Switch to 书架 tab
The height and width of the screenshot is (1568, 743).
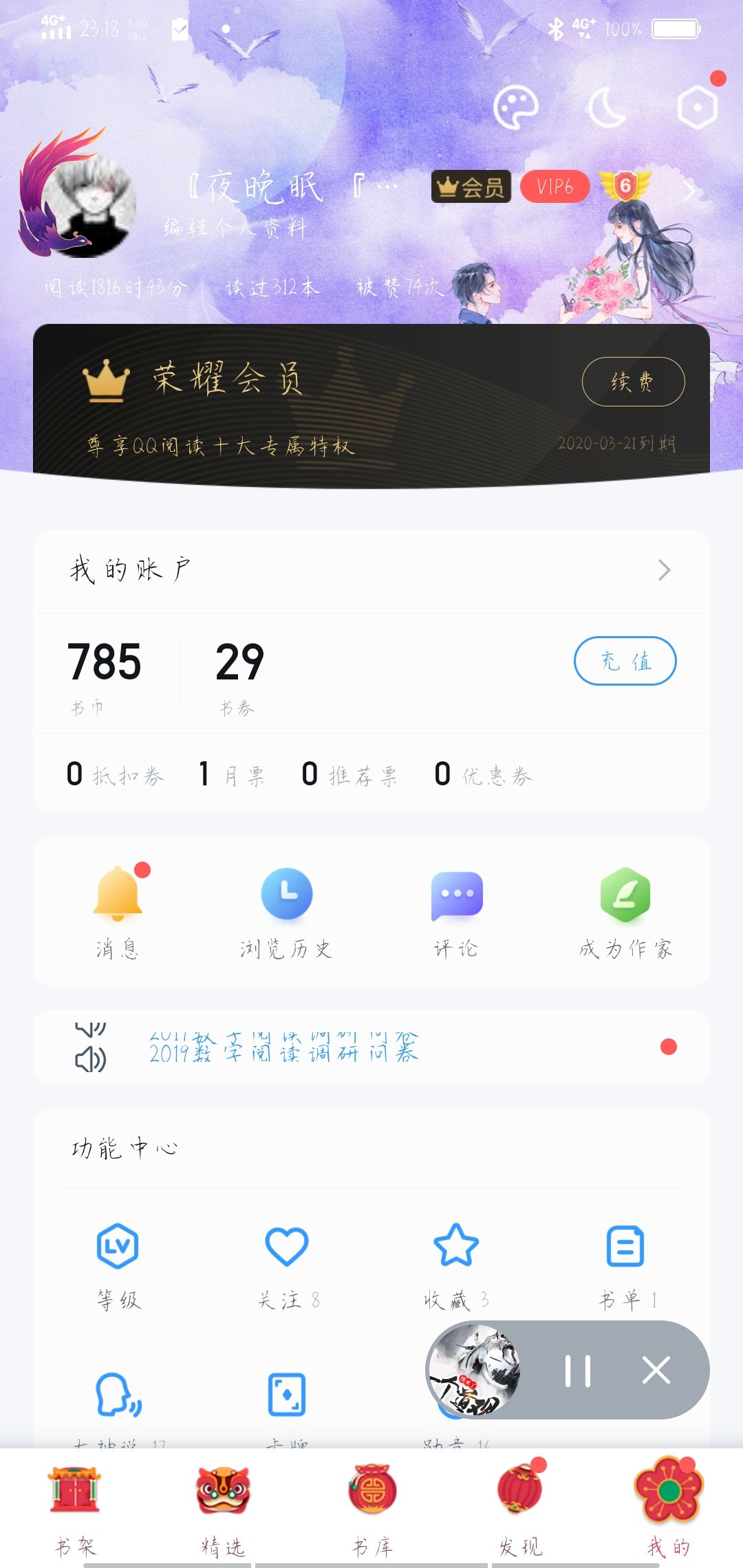pos(75,1506)
